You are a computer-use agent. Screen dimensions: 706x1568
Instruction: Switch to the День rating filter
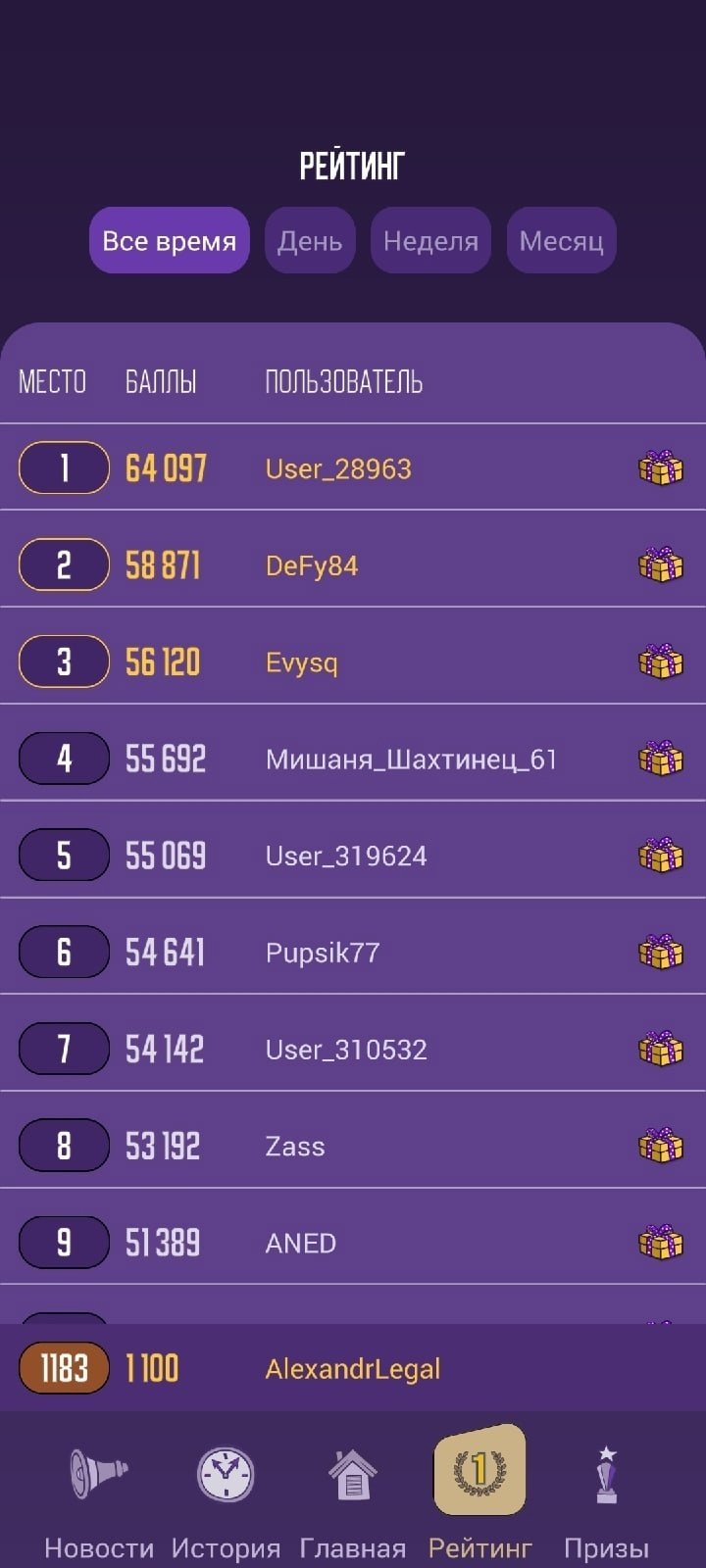click(309, 240)
